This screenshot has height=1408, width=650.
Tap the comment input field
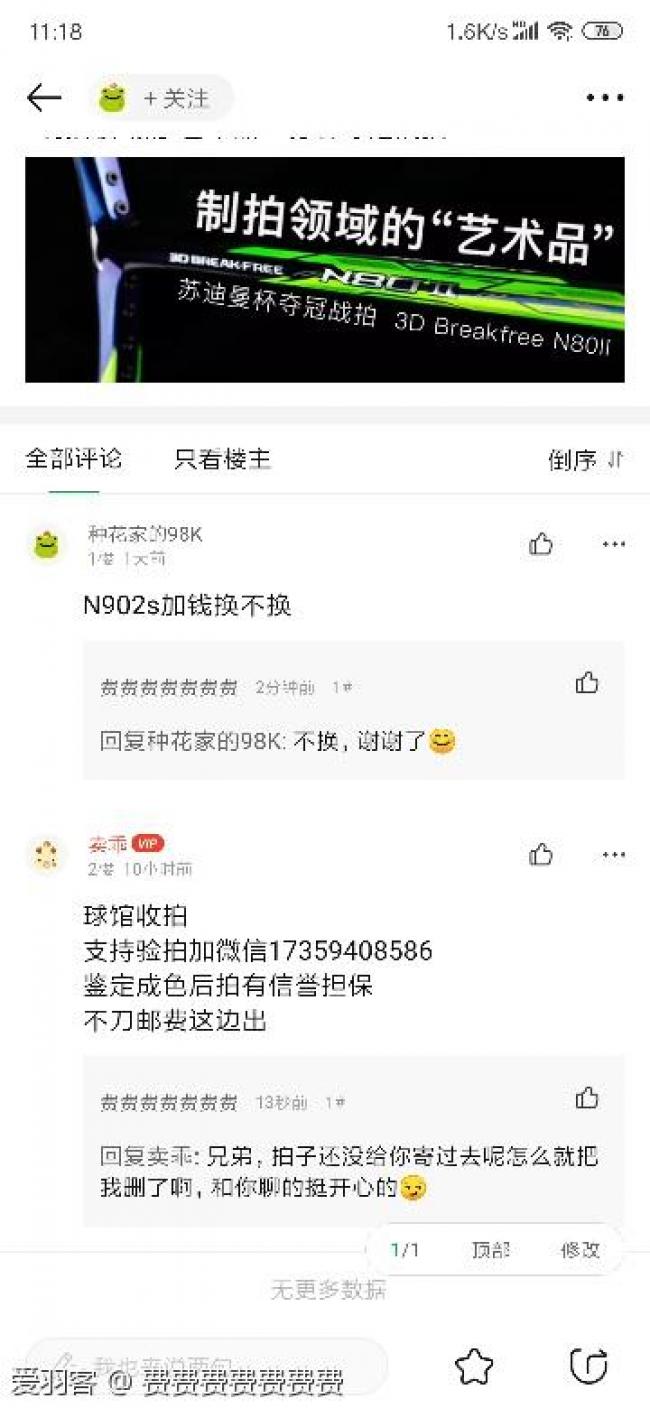tap(205, 1365)
